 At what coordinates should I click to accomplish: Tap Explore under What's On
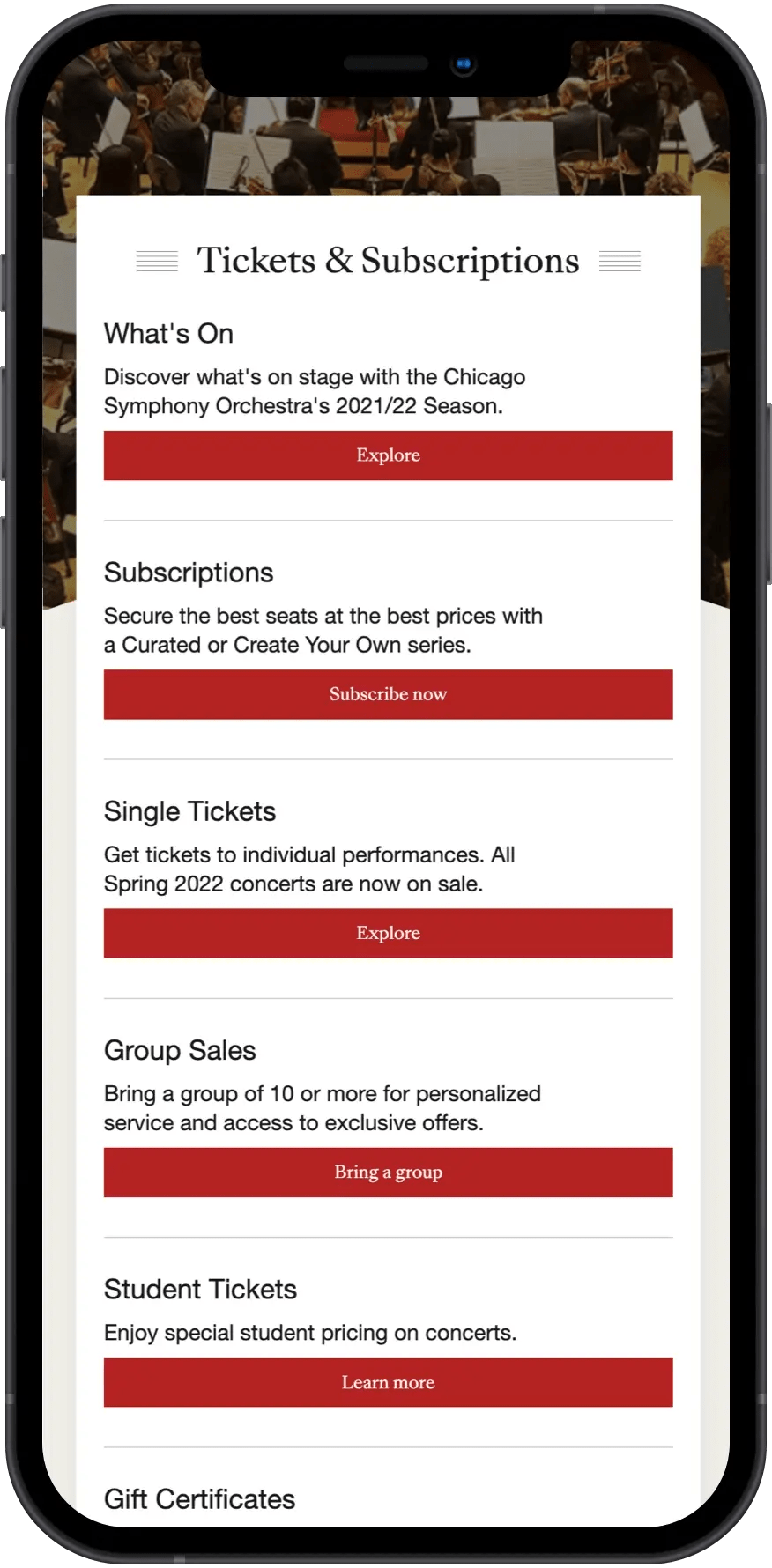388,455
